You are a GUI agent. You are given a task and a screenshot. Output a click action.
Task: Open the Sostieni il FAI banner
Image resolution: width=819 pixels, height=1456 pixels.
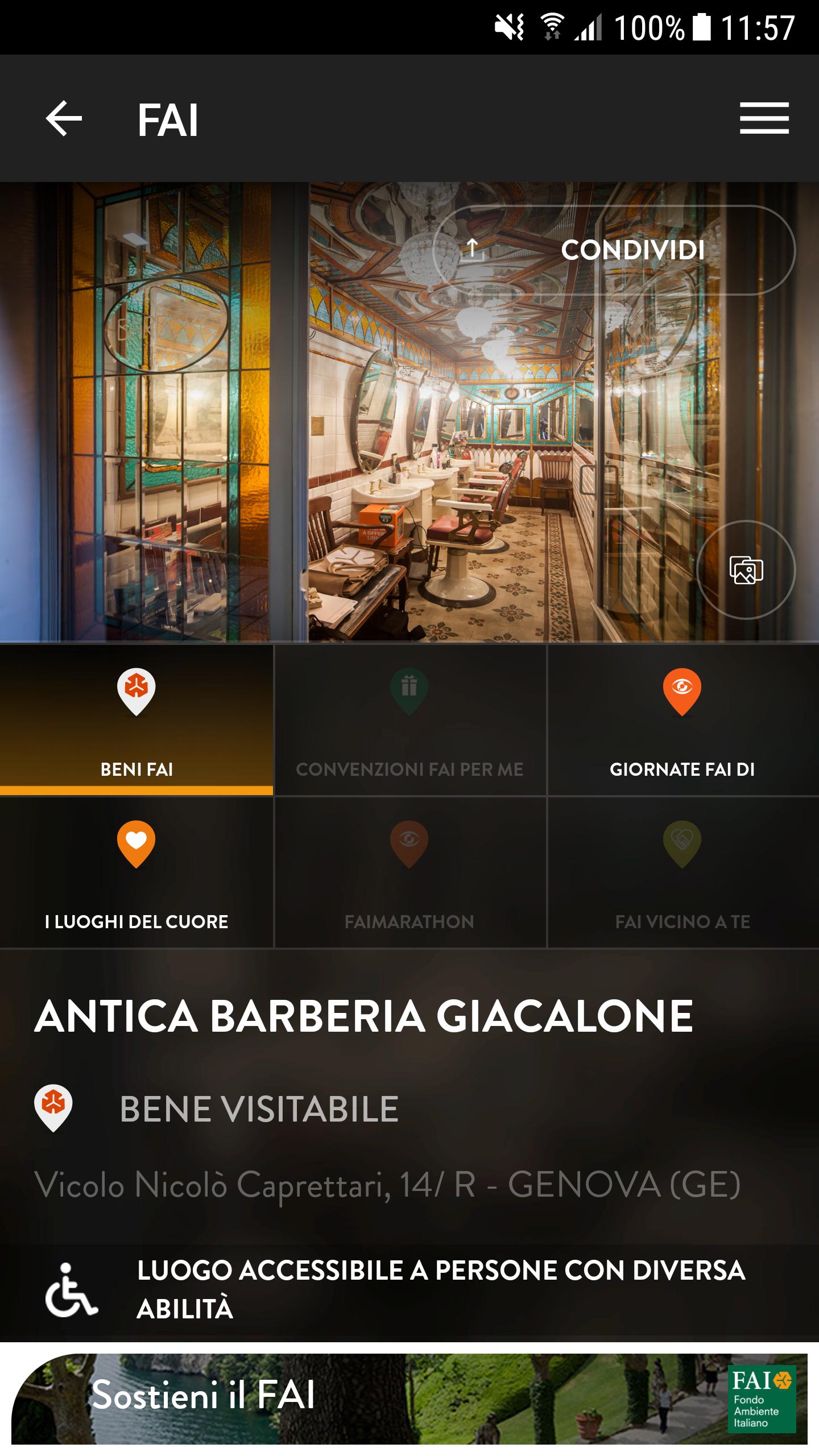[x=409, y=1398]
